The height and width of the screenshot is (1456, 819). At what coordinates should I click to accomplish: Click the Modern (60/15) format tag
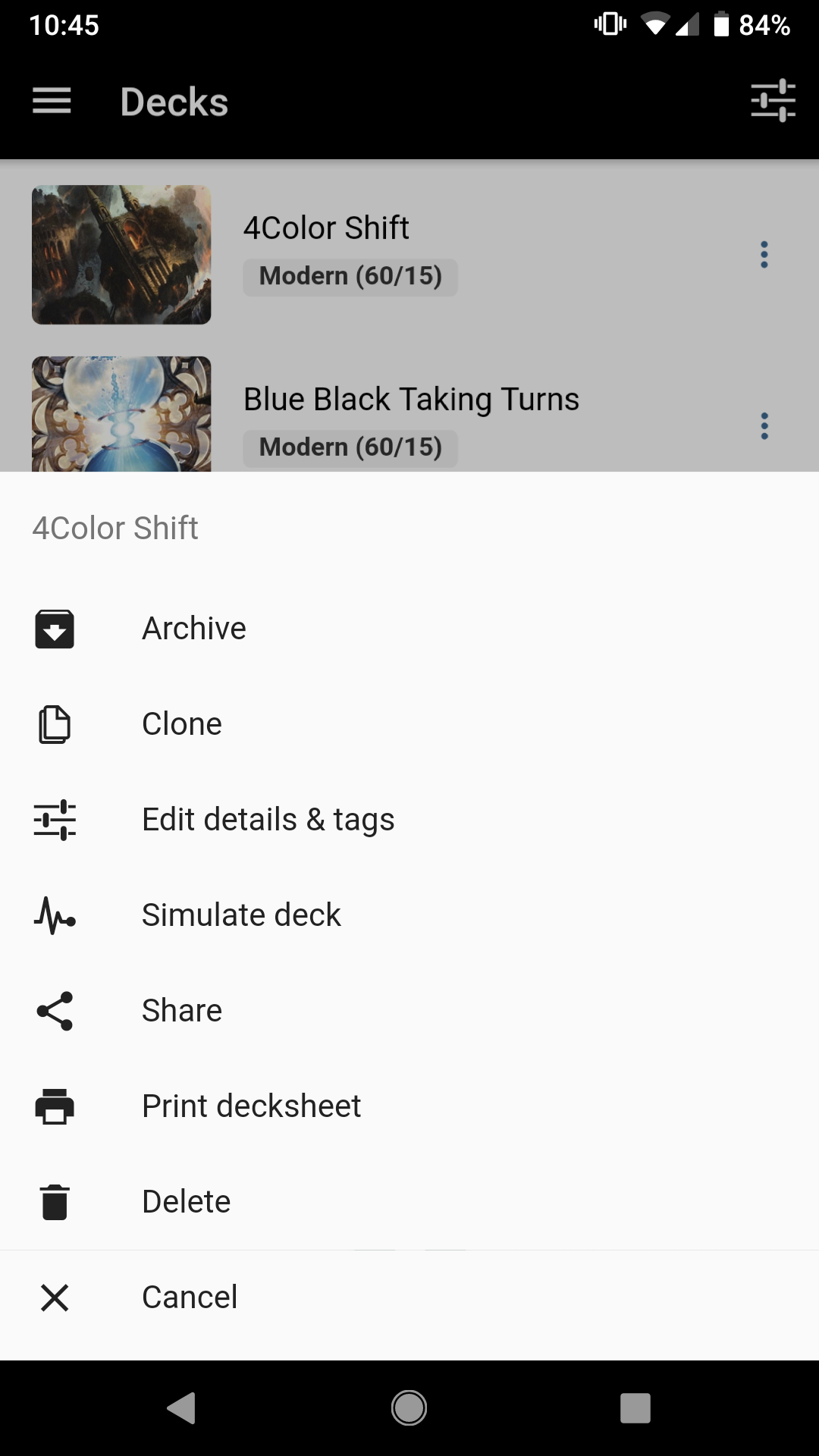[x=350, y=276]
